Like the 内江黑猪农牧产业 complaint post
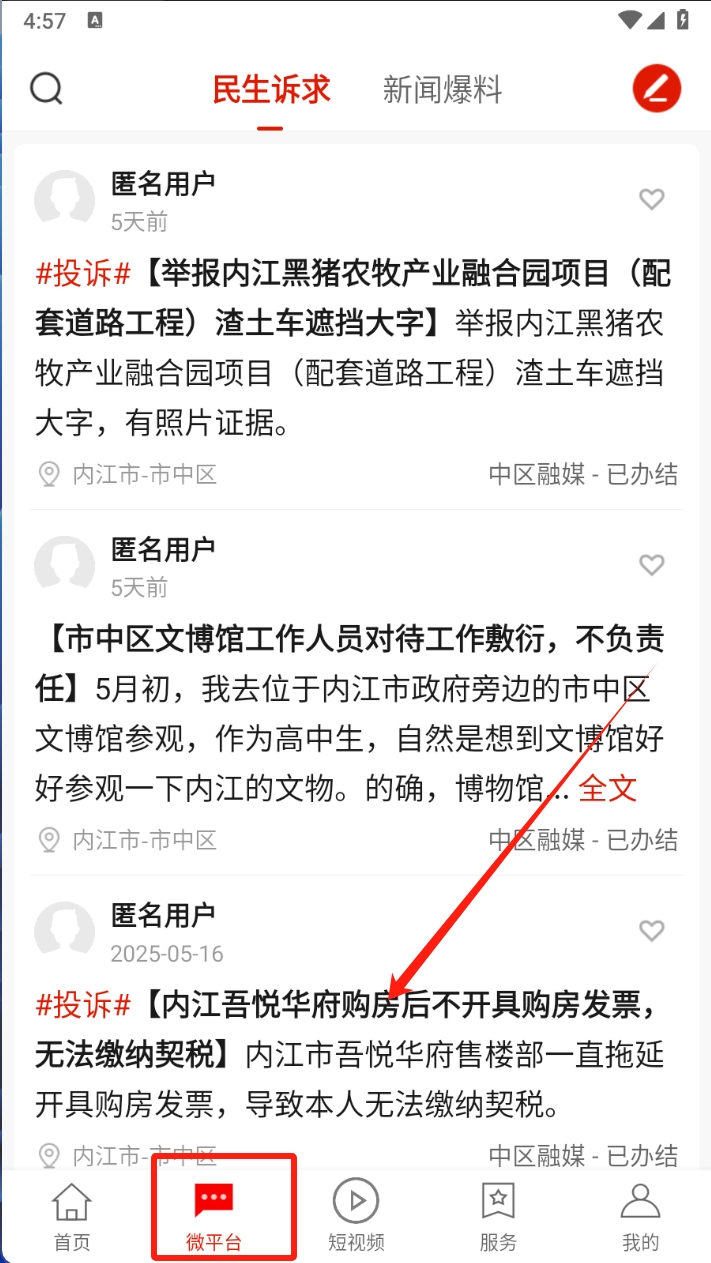This screenshot has height=1263, width=711. (651, 200)
